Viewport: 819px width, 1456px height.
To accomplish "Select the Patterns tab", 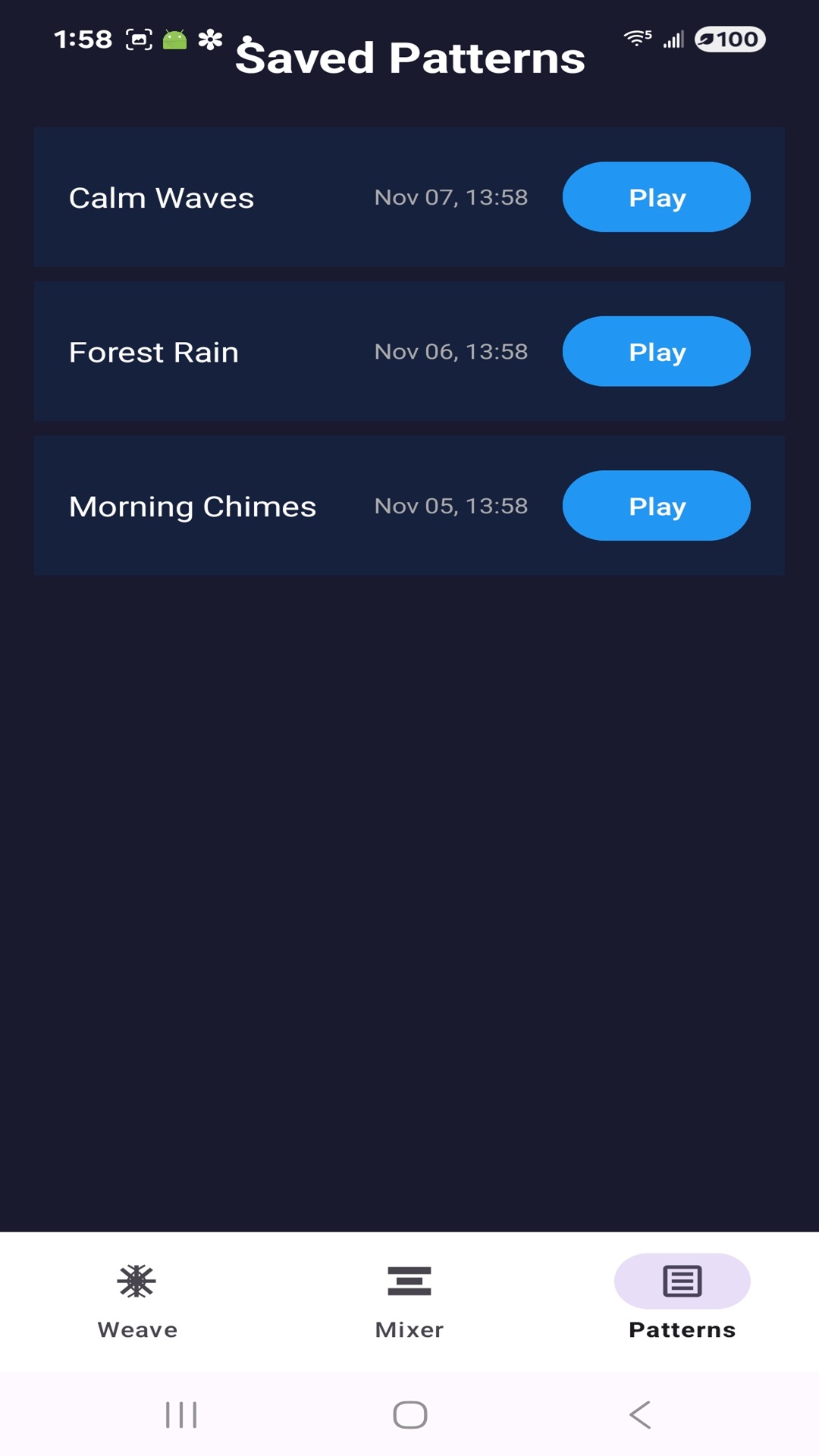I will 682,1301.
